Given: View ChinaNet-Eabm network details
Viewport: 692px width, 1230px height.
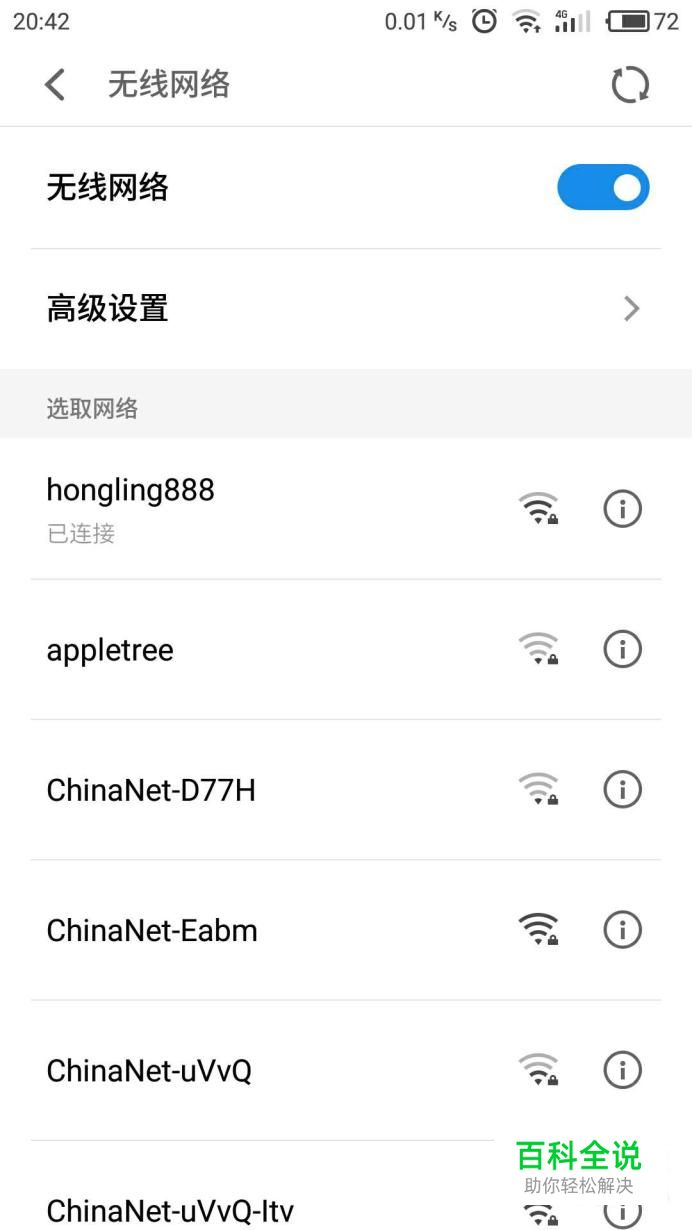Looking at the screenshot, I should 622,930.
